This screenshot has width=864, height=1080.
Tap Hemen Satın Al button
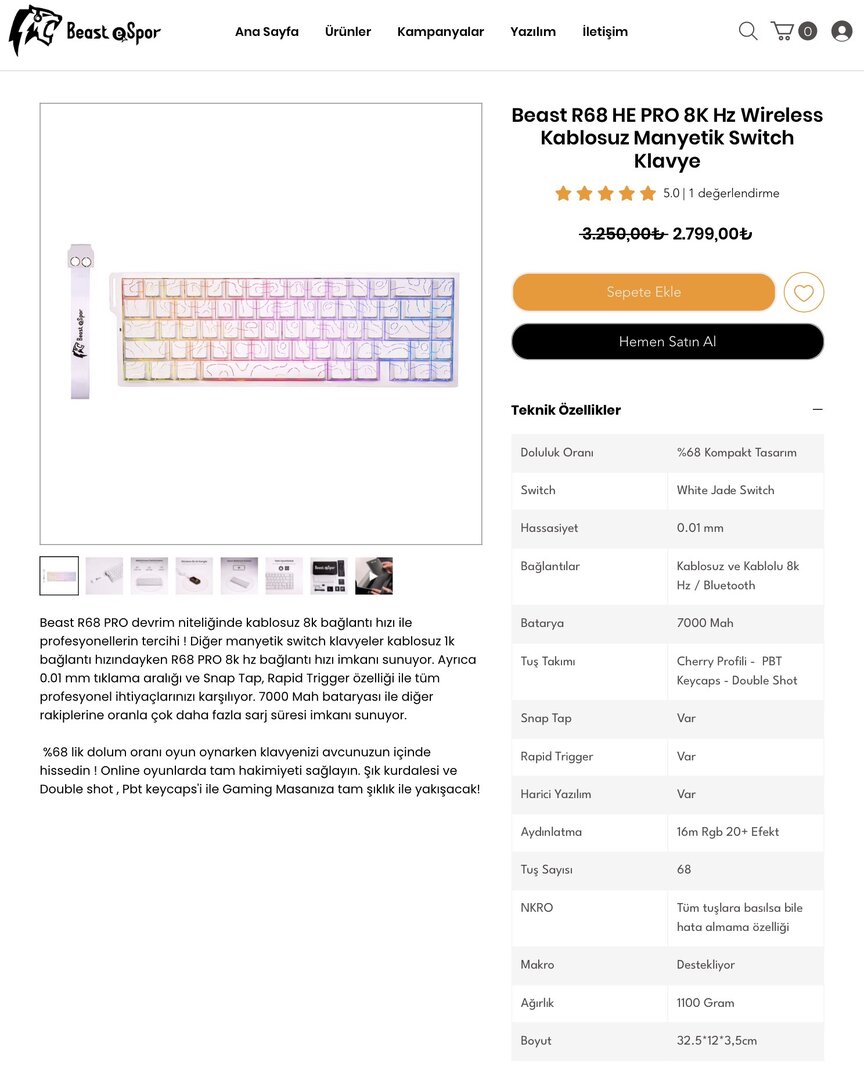[x=667, y=341]
